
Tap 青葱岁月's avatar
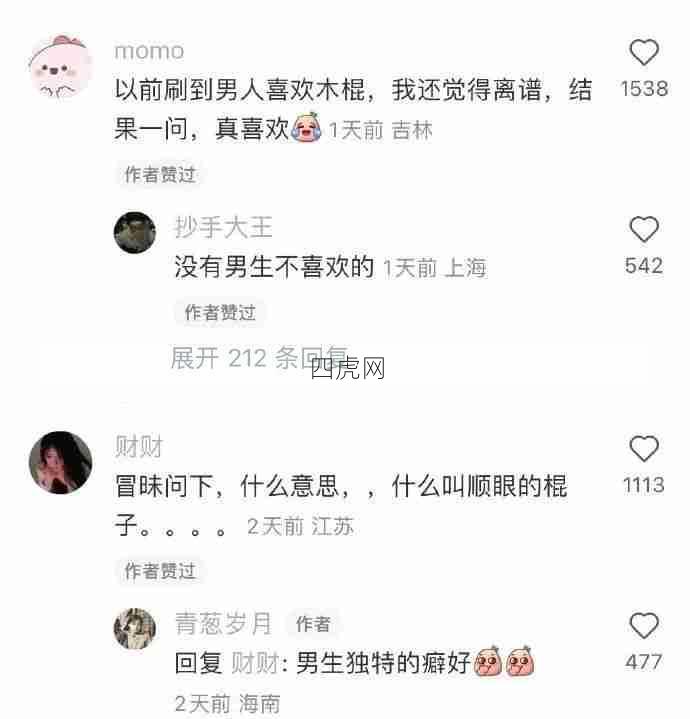(134, 628)
